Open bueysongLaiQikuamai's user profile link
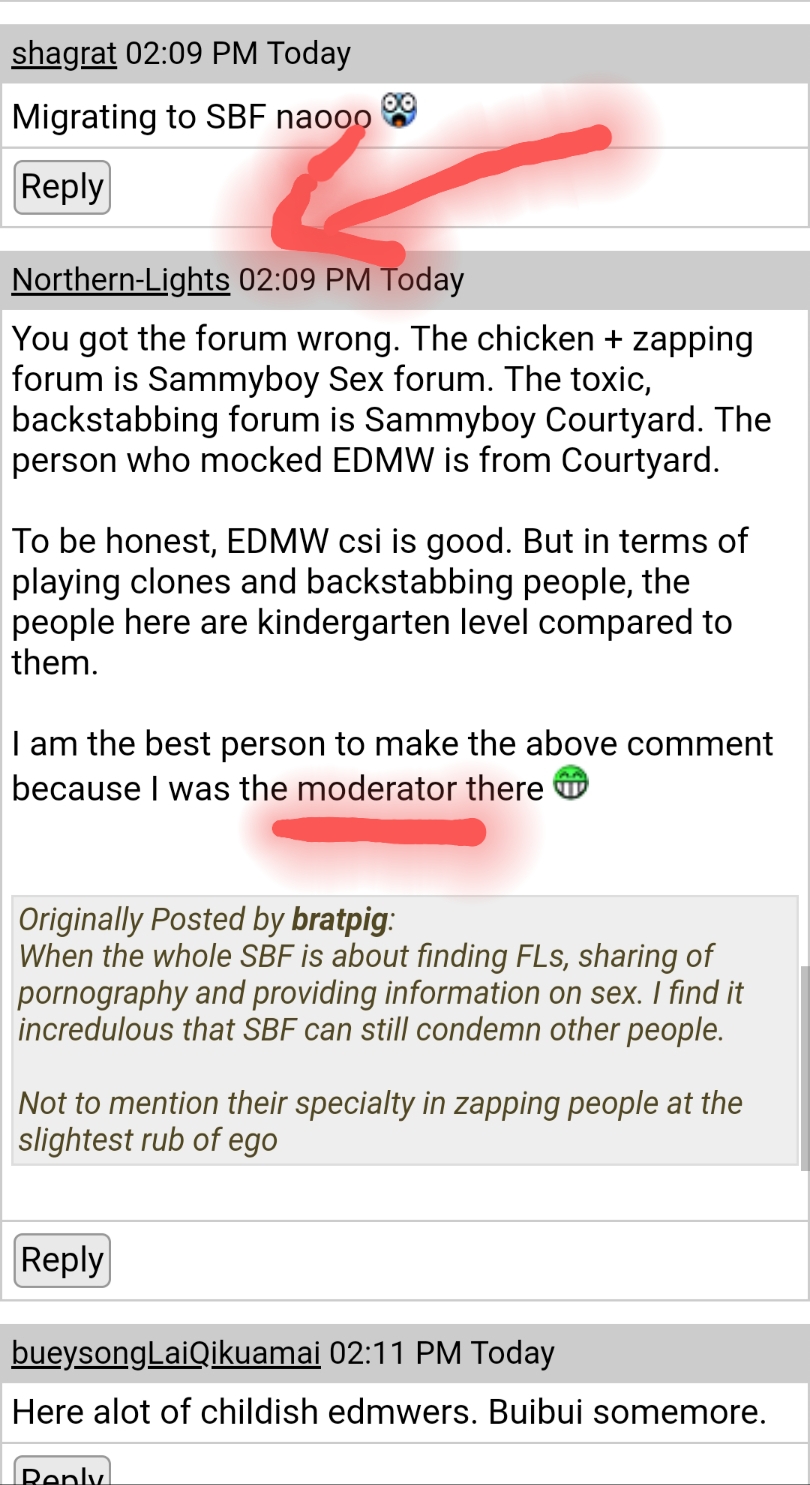The height and width of the screenshot is (1485, 810). coord(166,1353)
